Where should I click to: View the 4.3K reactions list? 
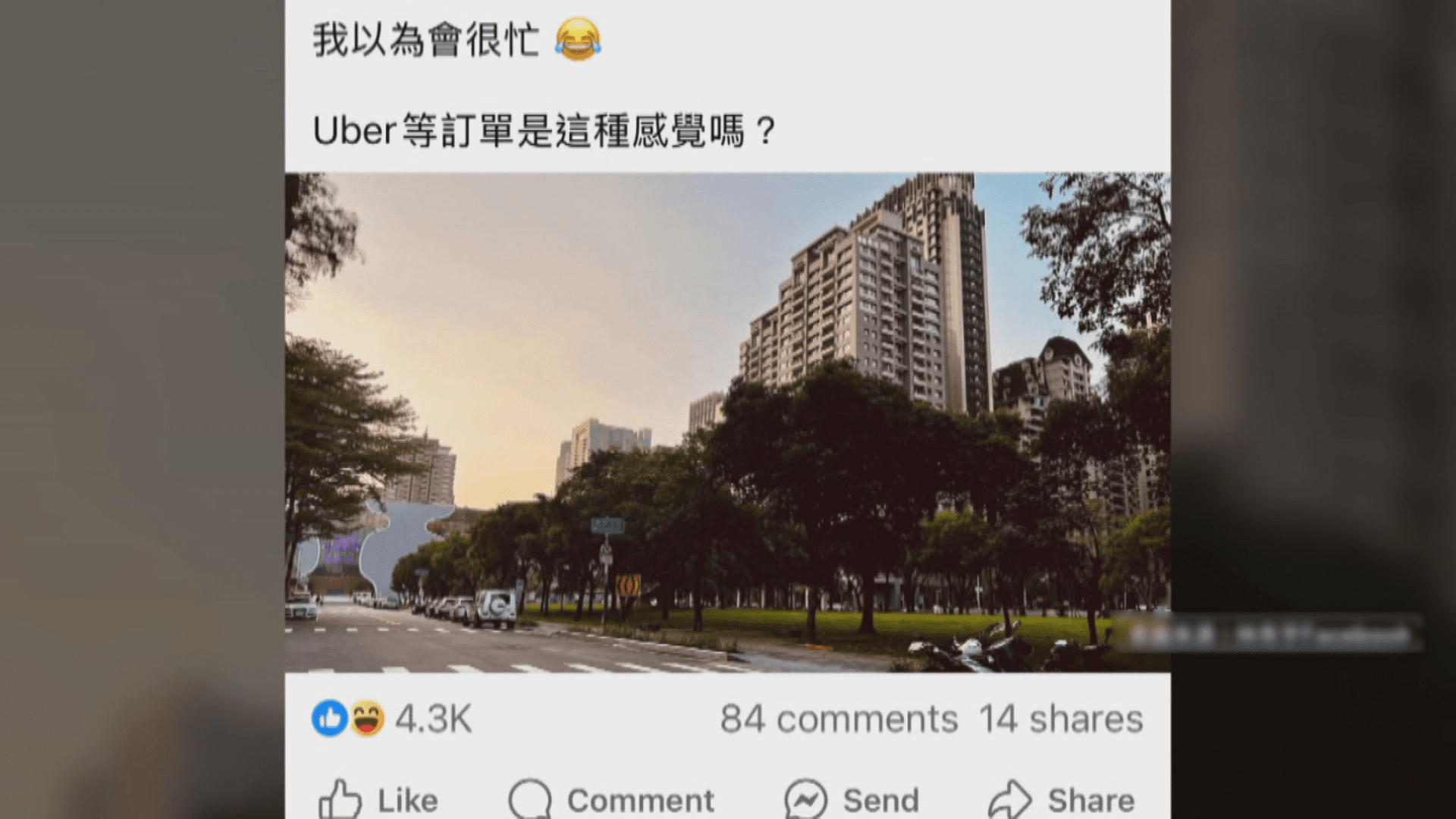392,718
